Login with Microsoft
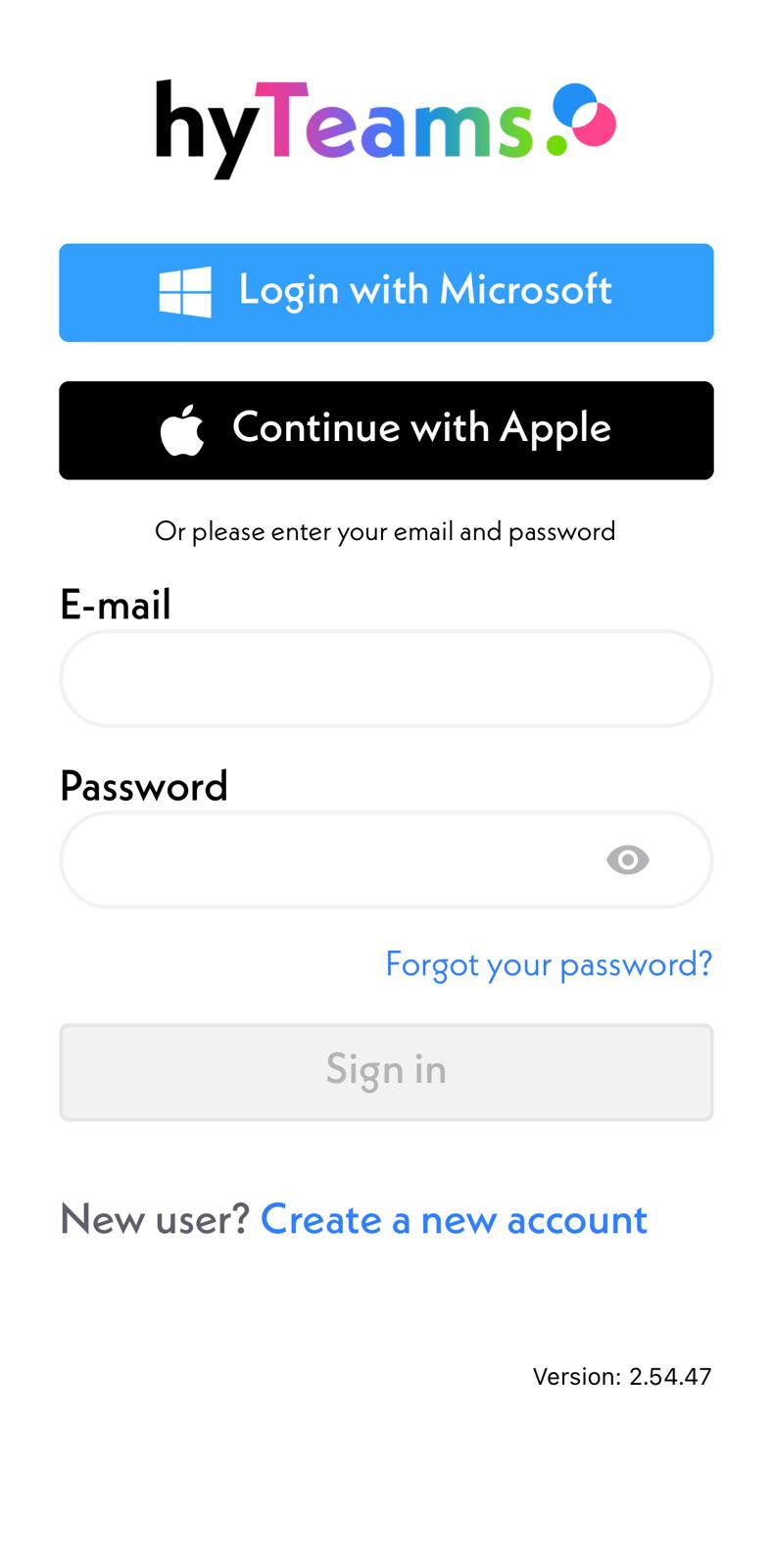Image resolution: width=773 pixels, height=1568 pixels. (386, 292)
